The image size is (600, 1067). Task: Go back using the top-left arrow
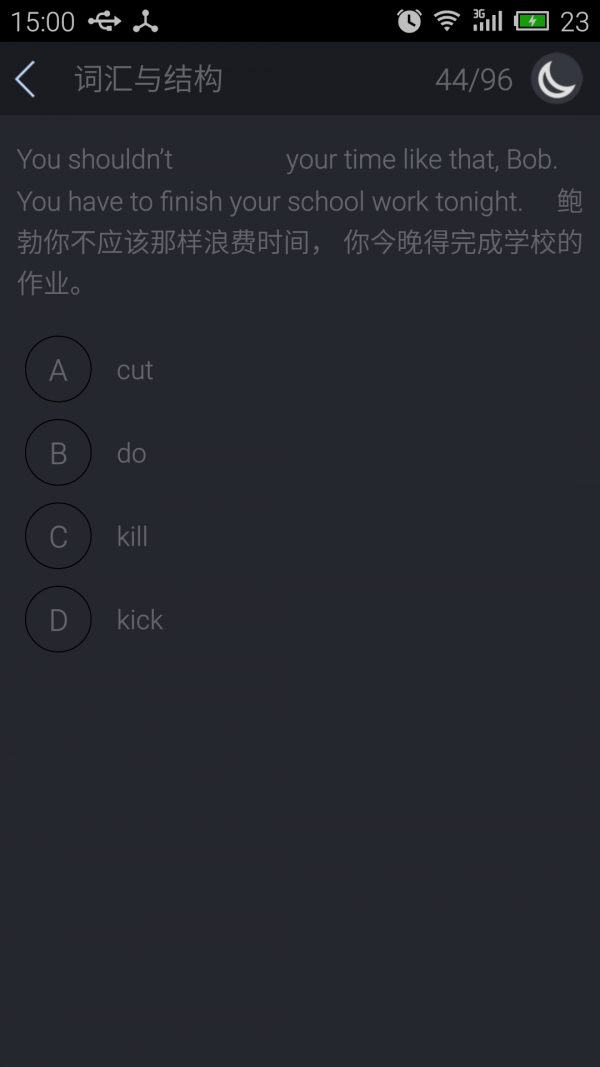tap(26, 79)
